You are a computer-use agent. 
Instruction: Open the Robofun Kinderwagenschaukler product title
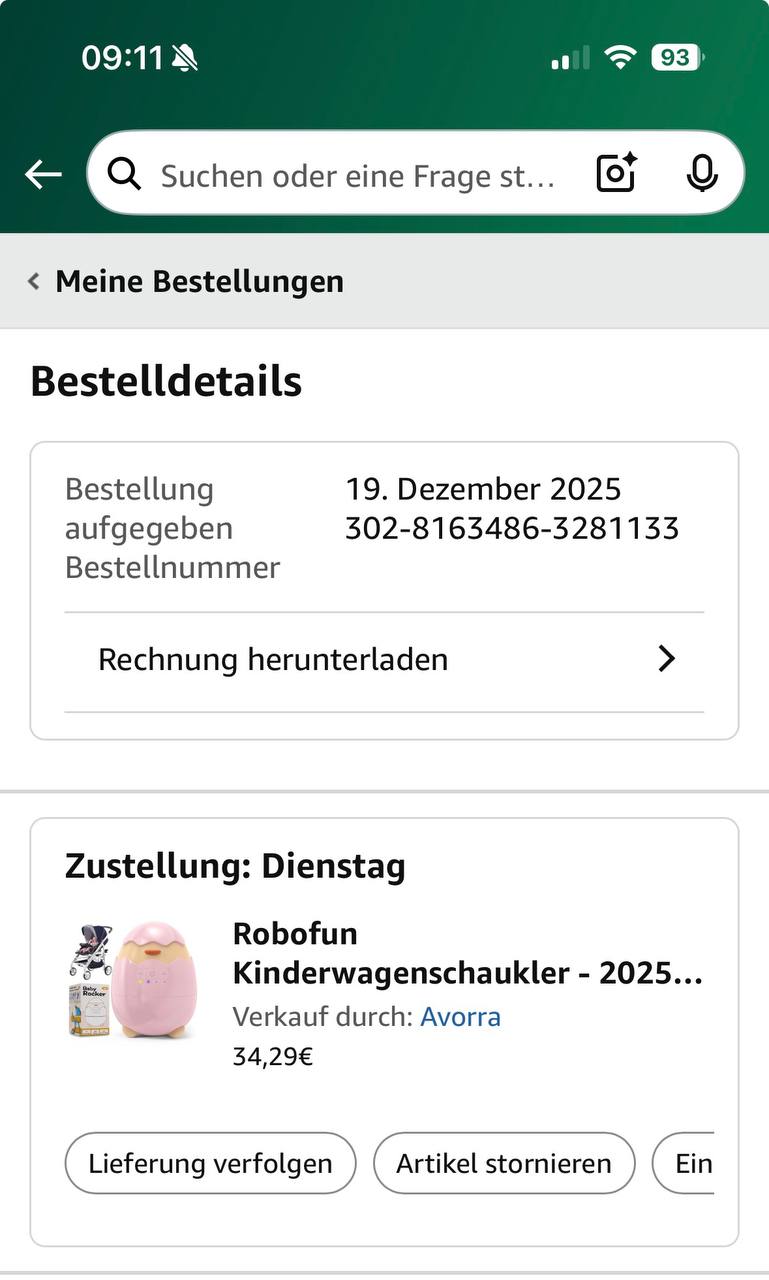[467, 953]
